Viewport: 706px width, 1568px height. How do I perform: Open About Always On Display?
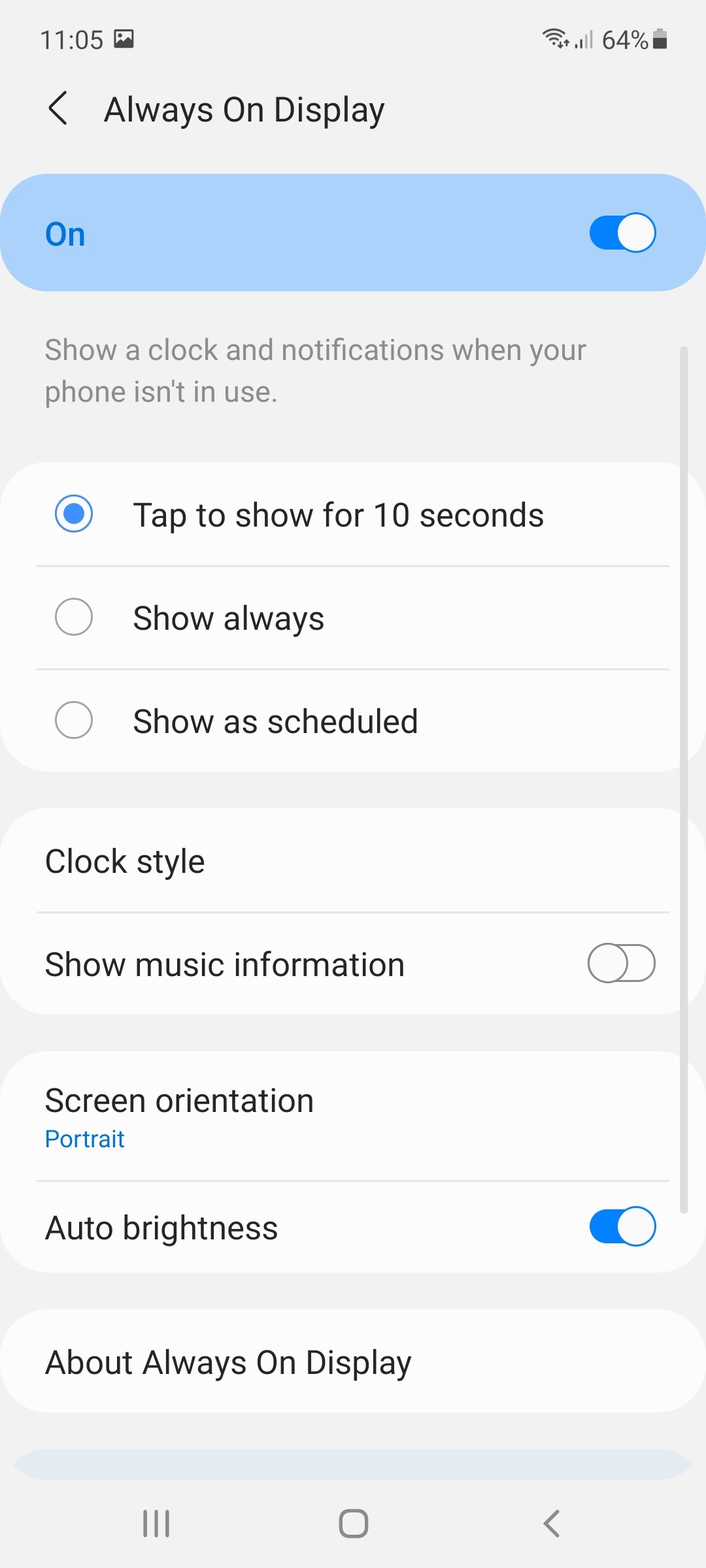[x=353, y=1362]
